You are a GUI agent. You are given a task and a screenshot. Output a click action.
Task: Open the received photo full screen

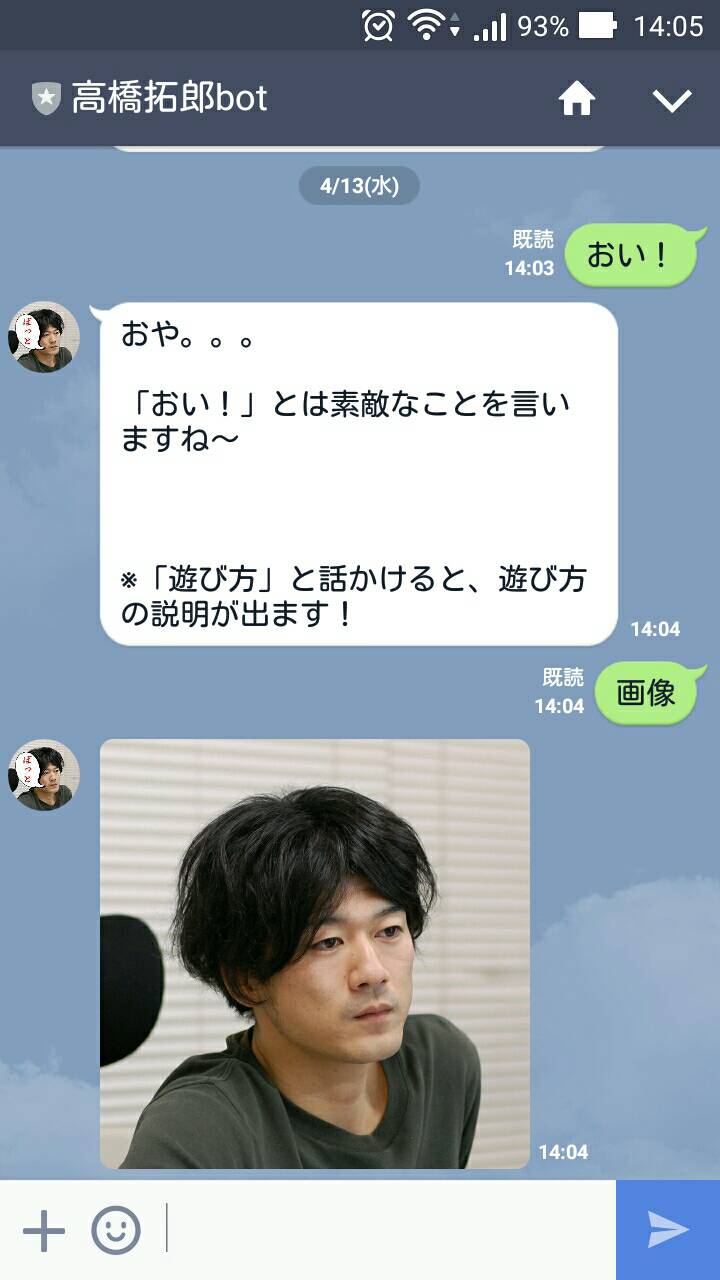[x=314, y=953]
